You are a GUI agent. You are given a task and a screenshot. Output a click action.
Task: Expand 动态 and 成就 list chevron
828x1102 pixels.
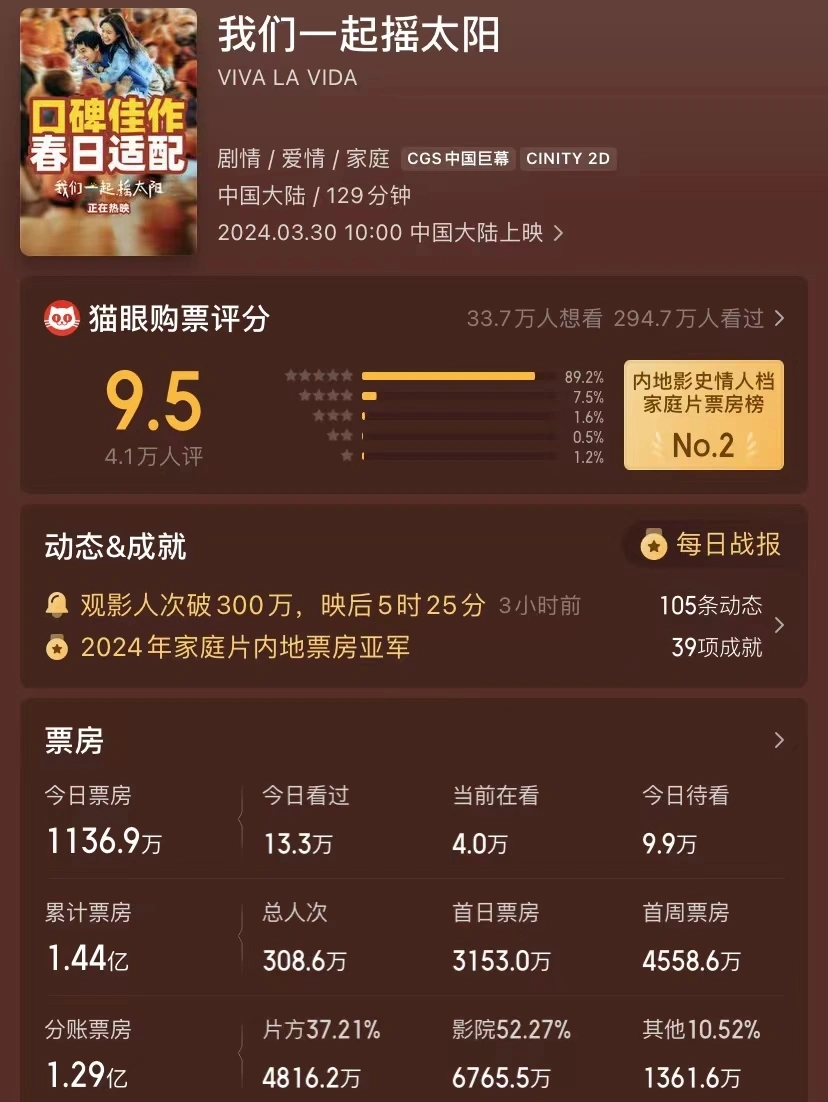click(780, 625)
